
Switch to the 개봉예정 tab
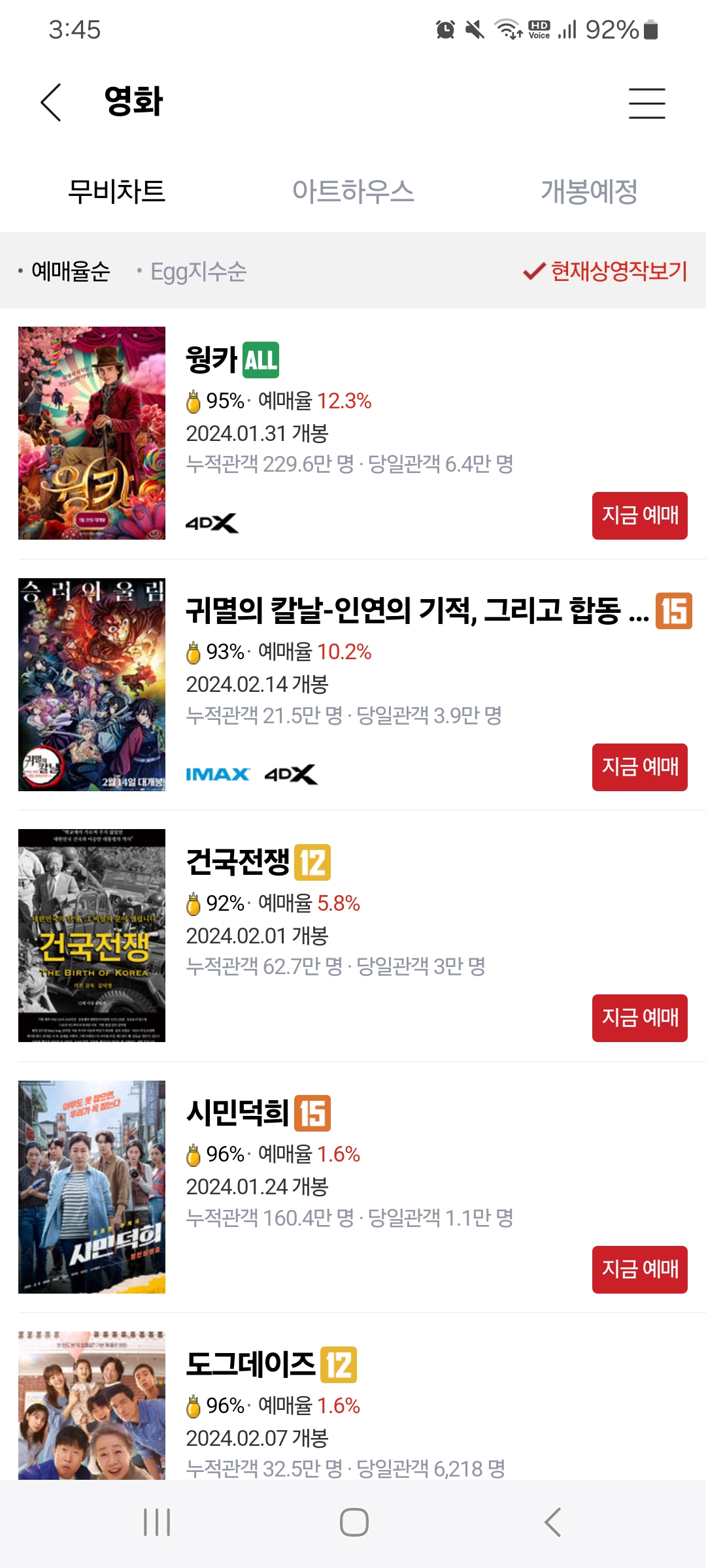[588, 191]
